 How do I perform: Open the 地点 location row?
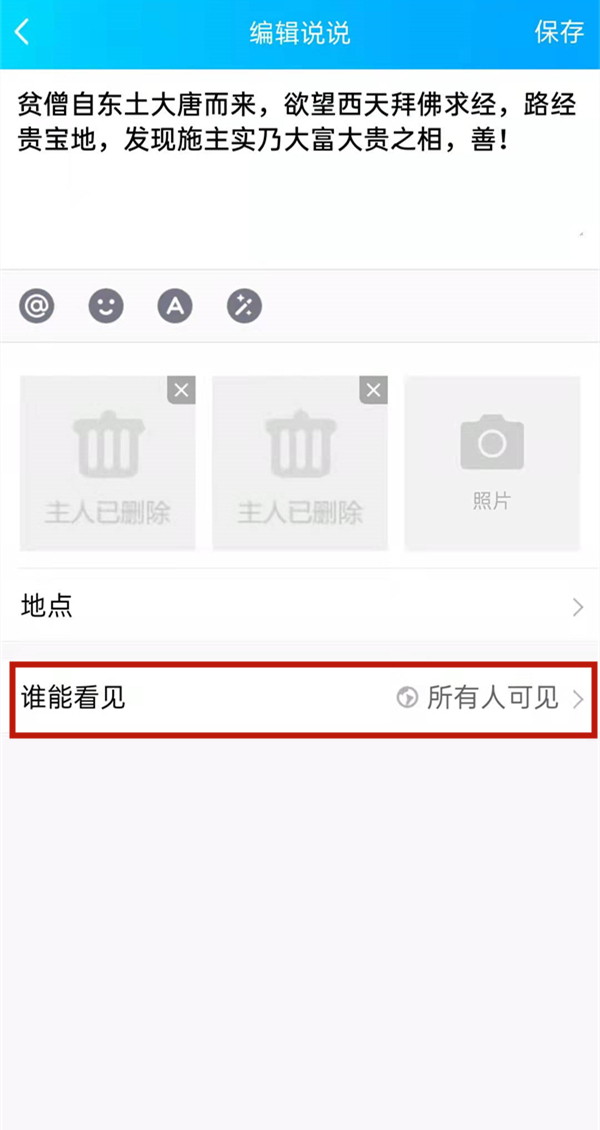click(300, 606)
